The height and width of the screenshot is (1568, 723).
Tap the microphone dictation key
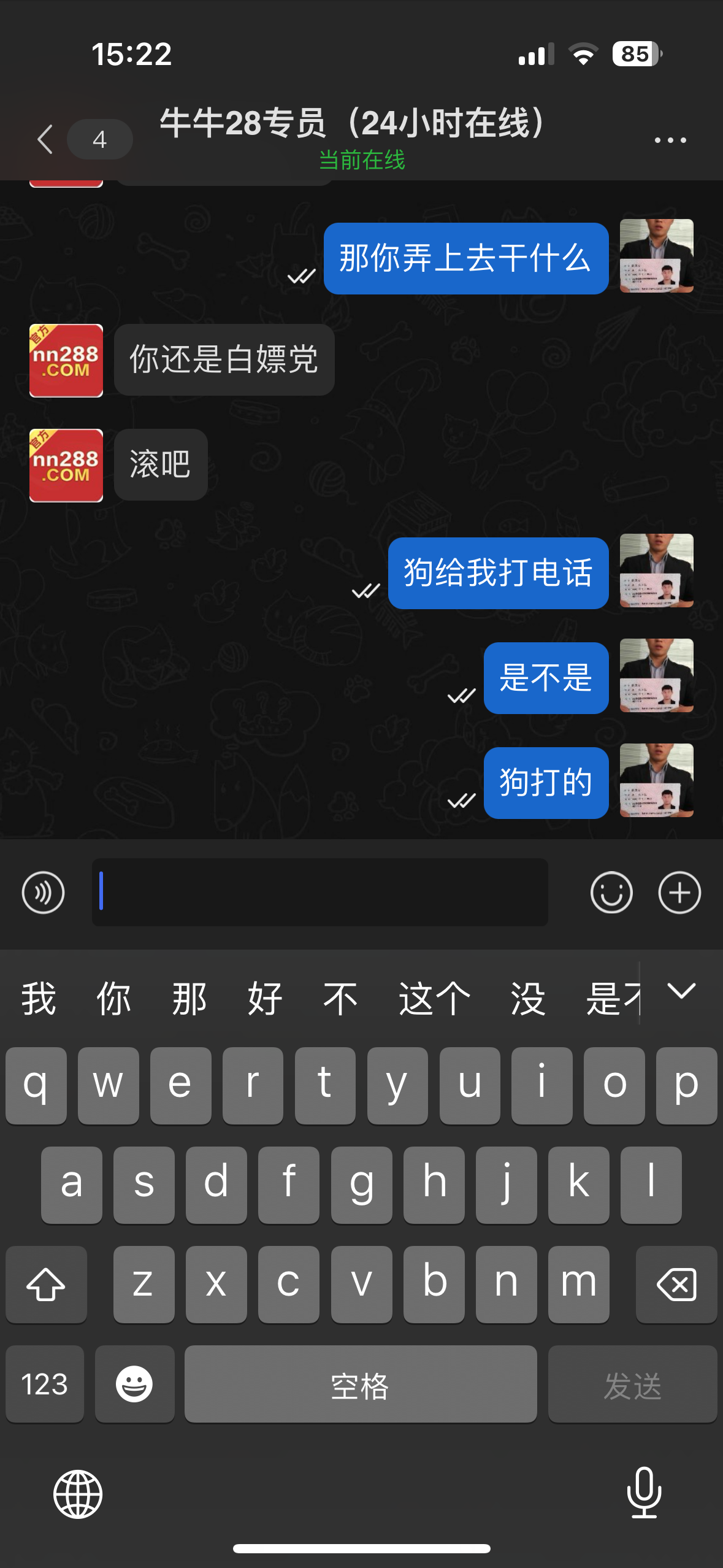click(645, 1494)
